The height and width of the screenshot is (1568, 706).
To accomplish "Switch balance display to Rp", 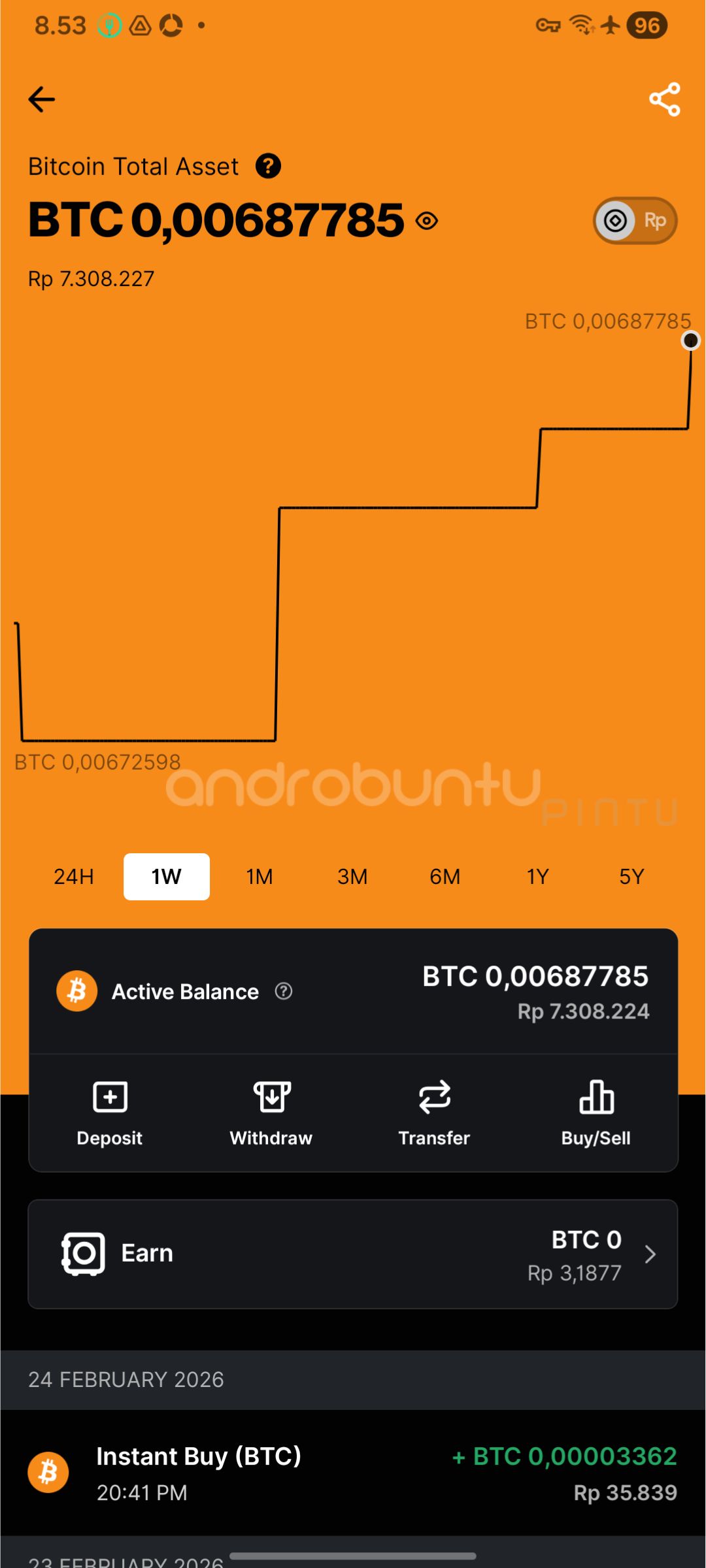I will click(654, 221).
